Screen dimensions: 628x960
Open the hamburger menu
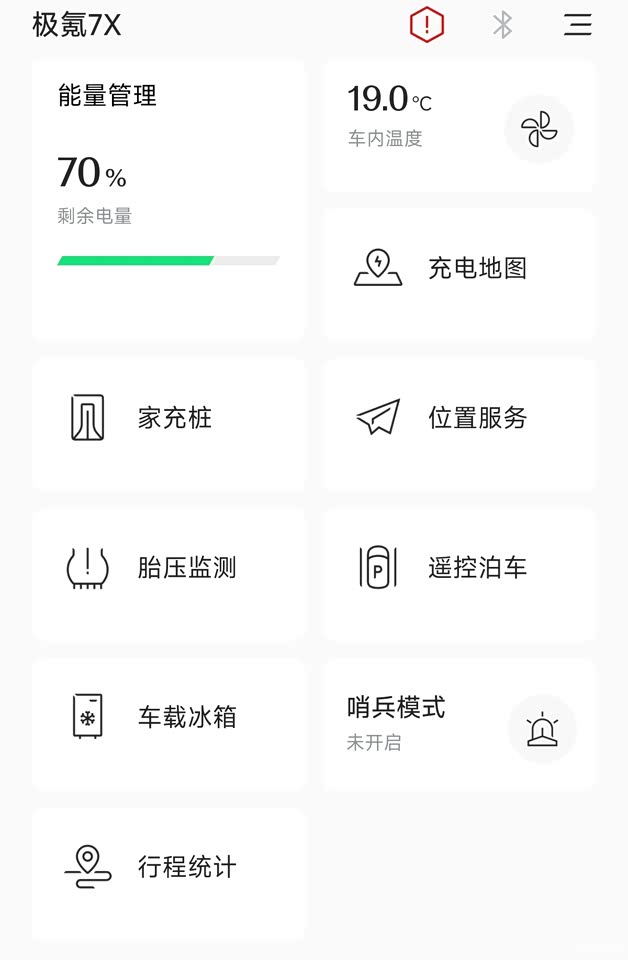[x=578, y=25]
